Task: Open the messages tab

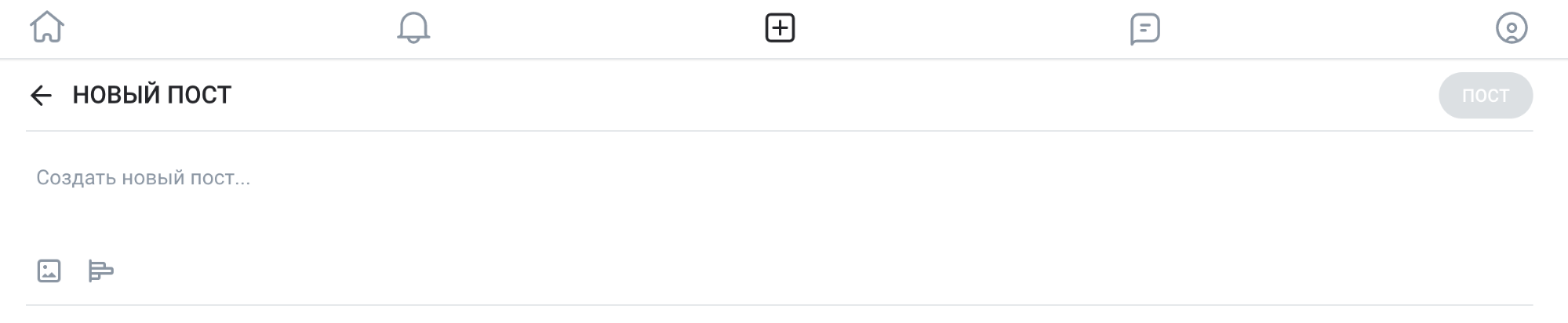Action: coord(1144,29)
